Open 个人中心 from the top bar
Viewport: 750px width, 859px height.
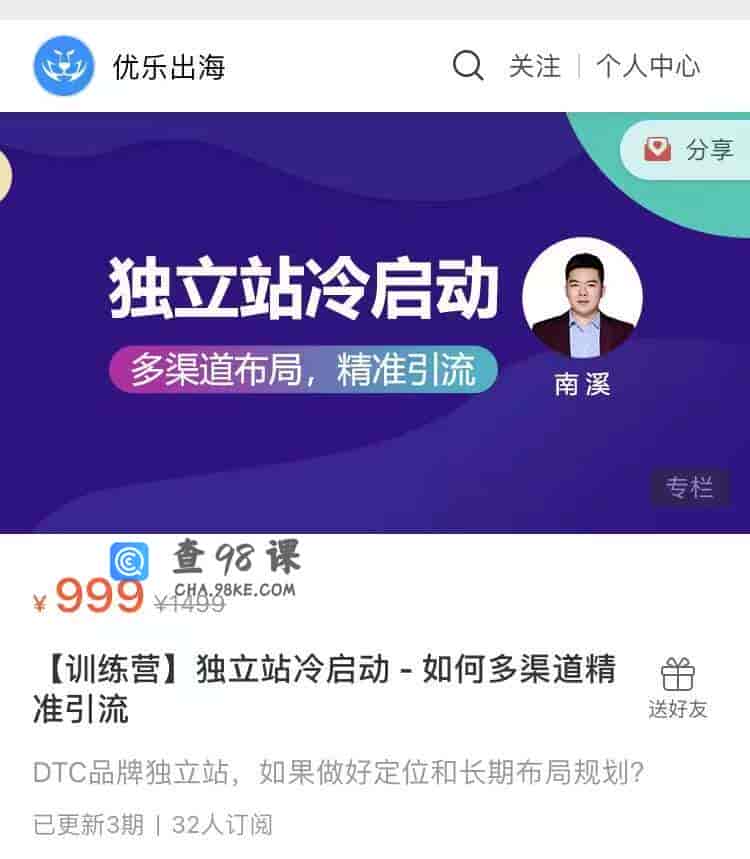646,66
